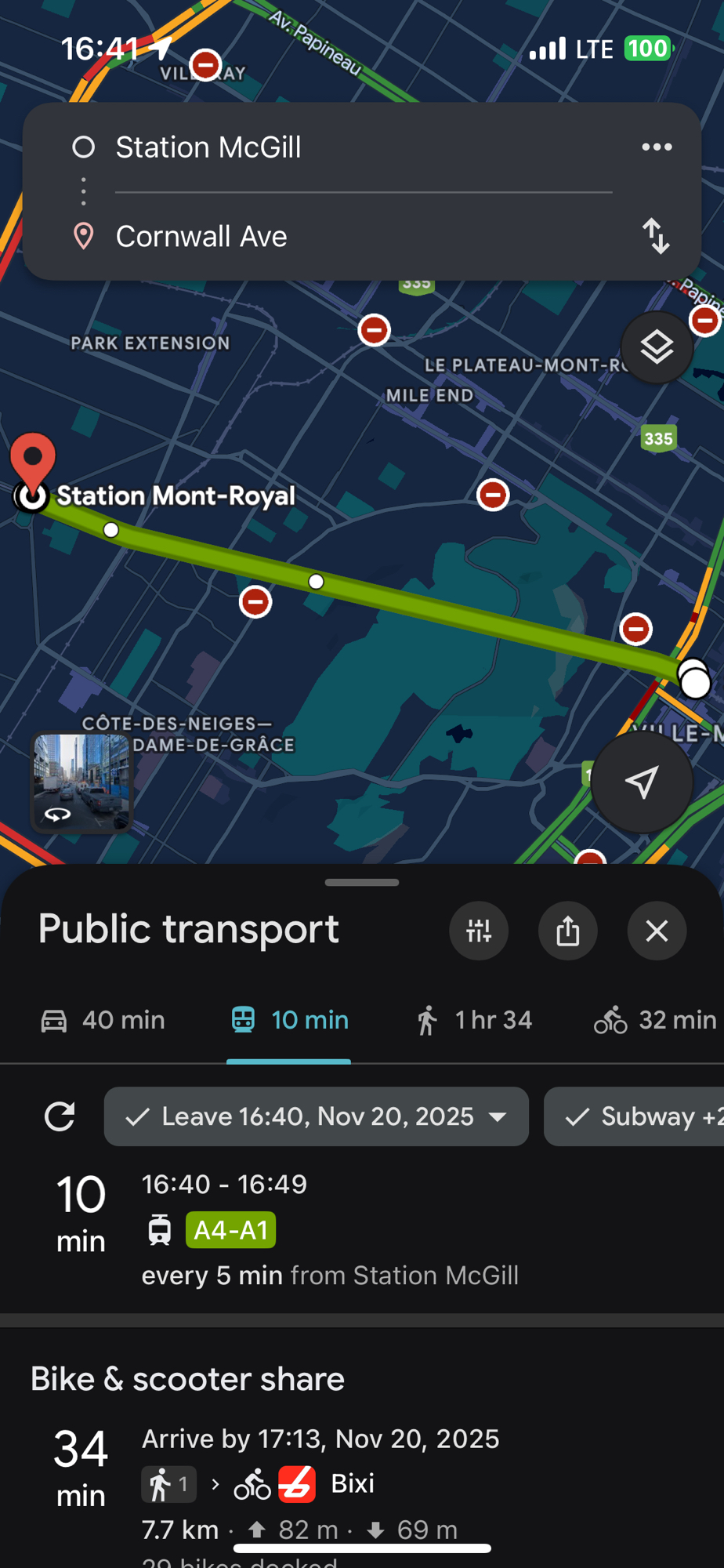Recenter map on my location
Screen dimensions: 724x1568
tap(641, 782)
